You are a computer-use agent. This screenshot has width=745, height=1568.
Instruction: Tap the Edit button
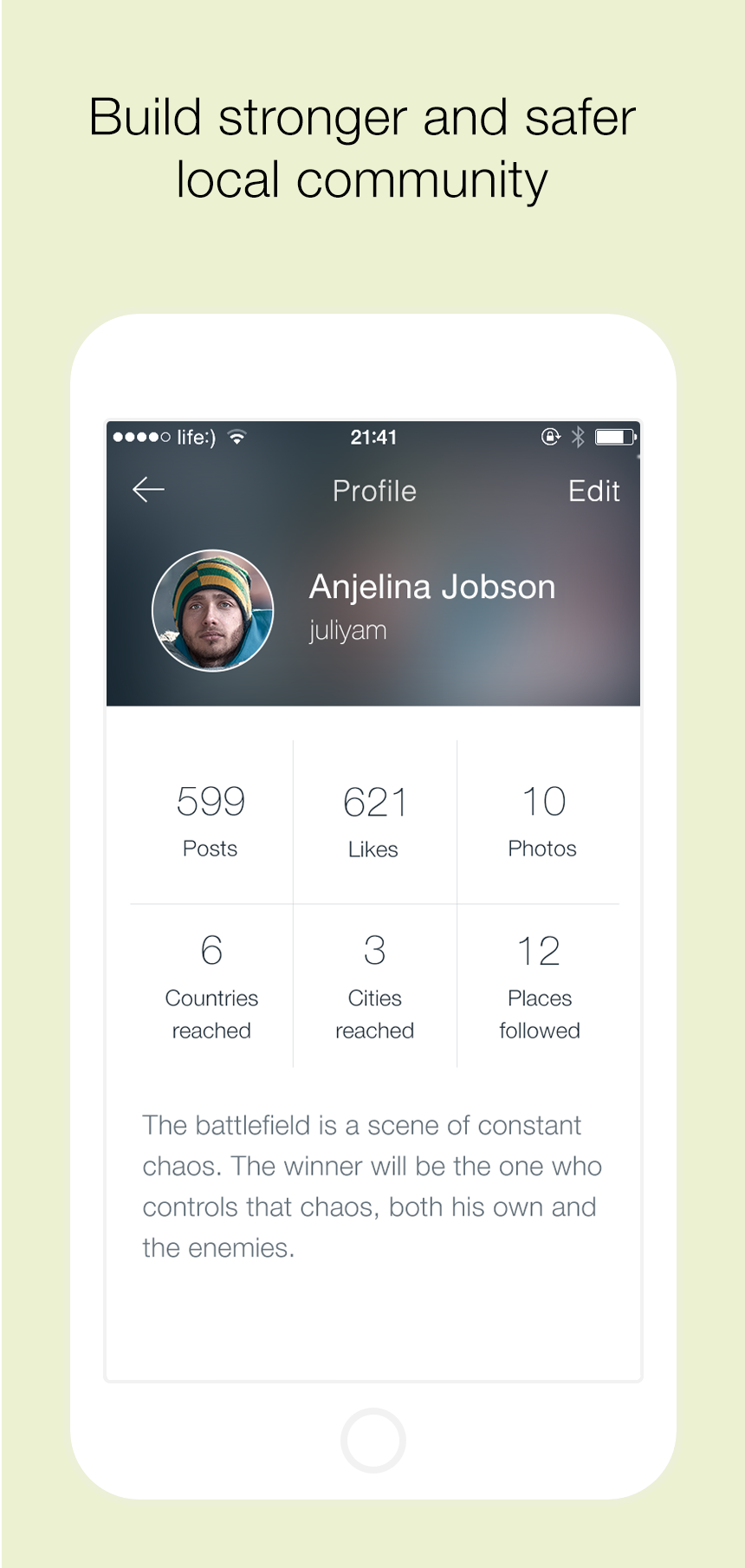coord(594,491)
